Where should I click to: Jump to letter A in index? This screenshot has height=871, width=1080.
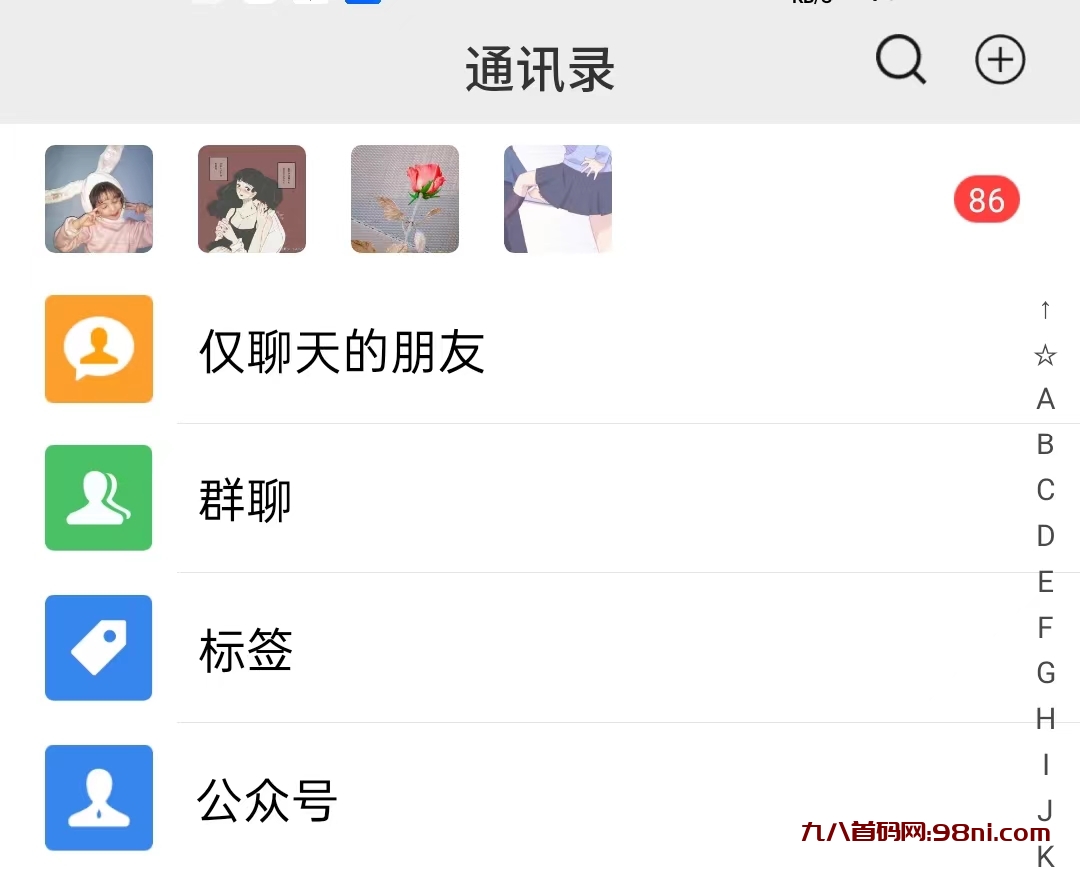1045,400
